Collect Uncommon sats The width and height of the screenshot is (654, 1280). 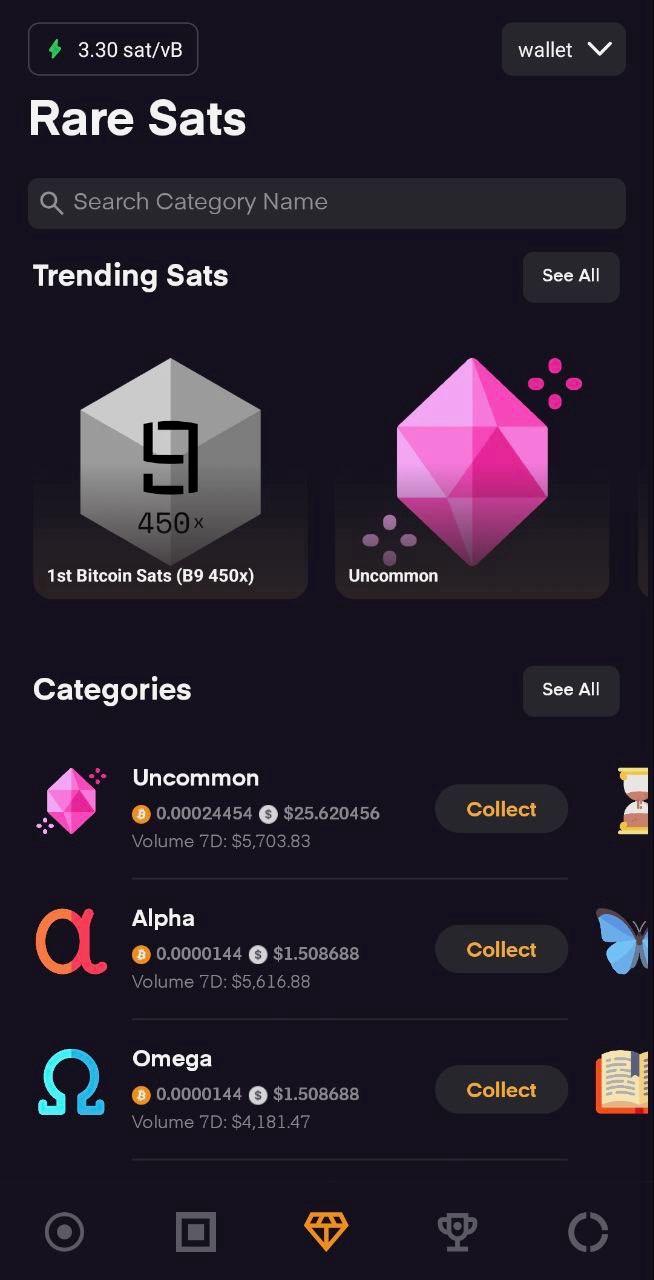[x=501, y=809]
